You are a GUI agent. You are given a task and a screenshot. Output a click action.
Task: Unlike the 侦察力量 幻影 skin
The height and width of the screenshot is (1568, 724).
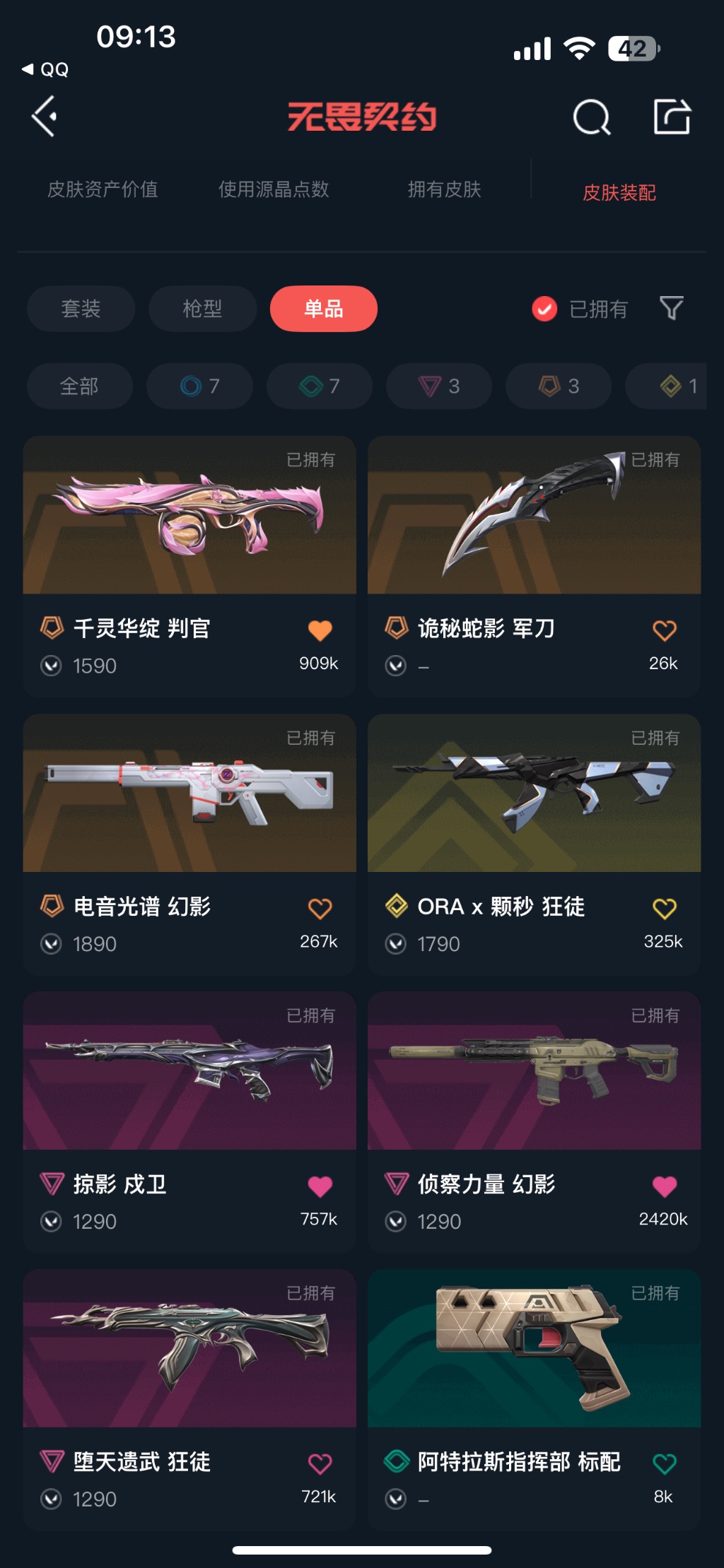click(664, 1186)
